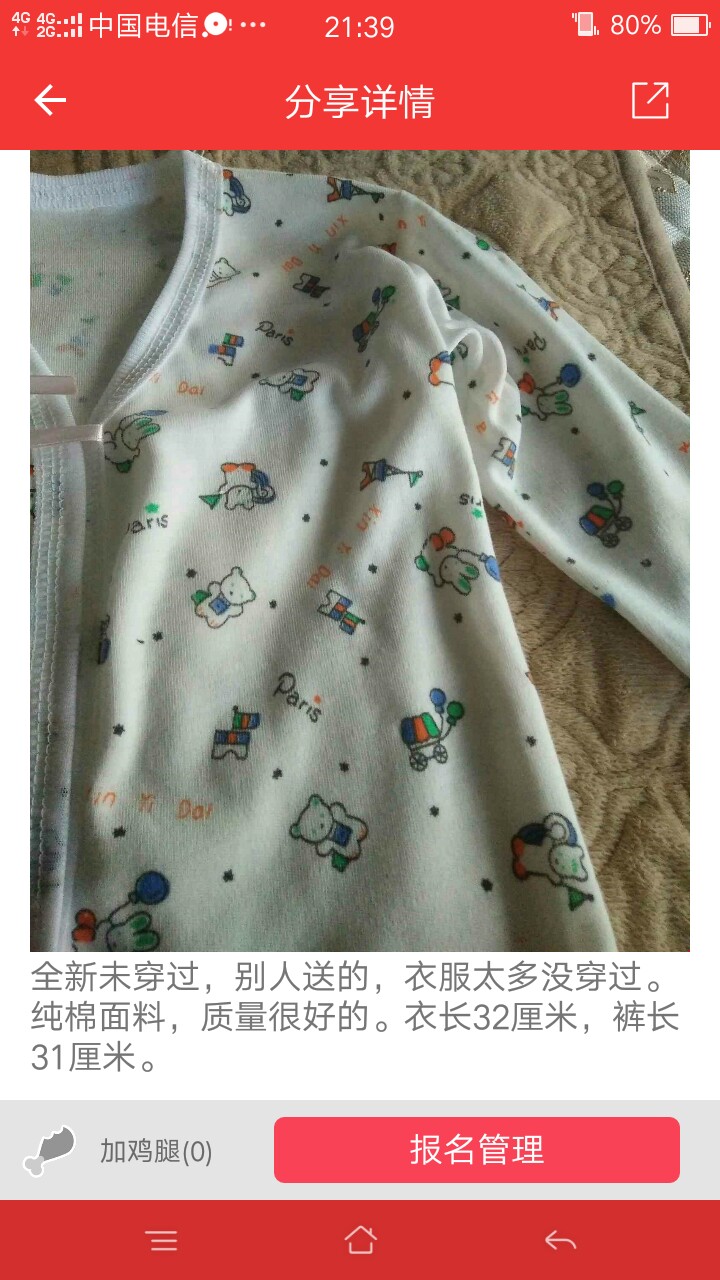The width and height of the screenshot is (720, 1280).
Task: Open the system menu button
Action: [x=161, y=1241]
